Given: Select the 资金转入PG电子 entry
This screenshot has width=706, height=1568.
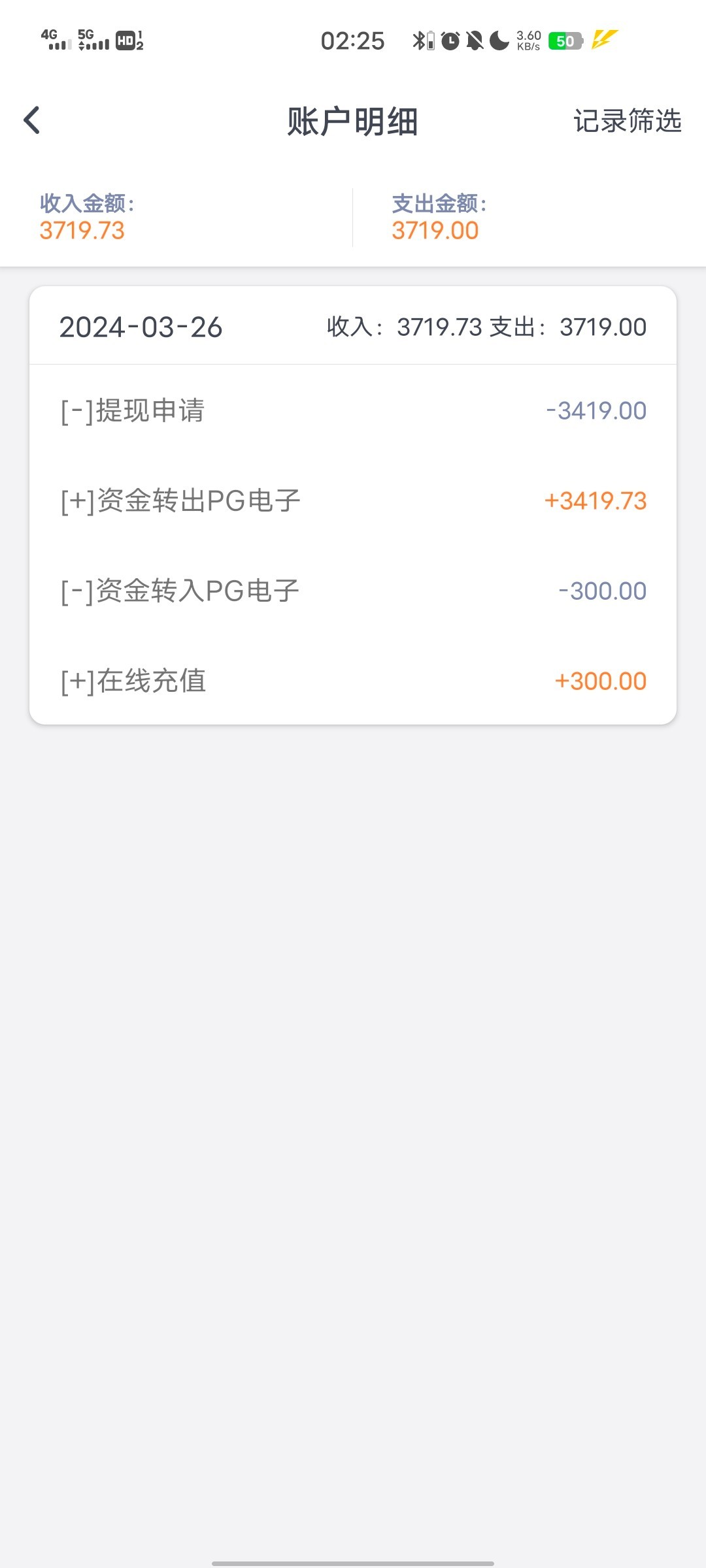Looking at the screenshot, I should point(353,591).
